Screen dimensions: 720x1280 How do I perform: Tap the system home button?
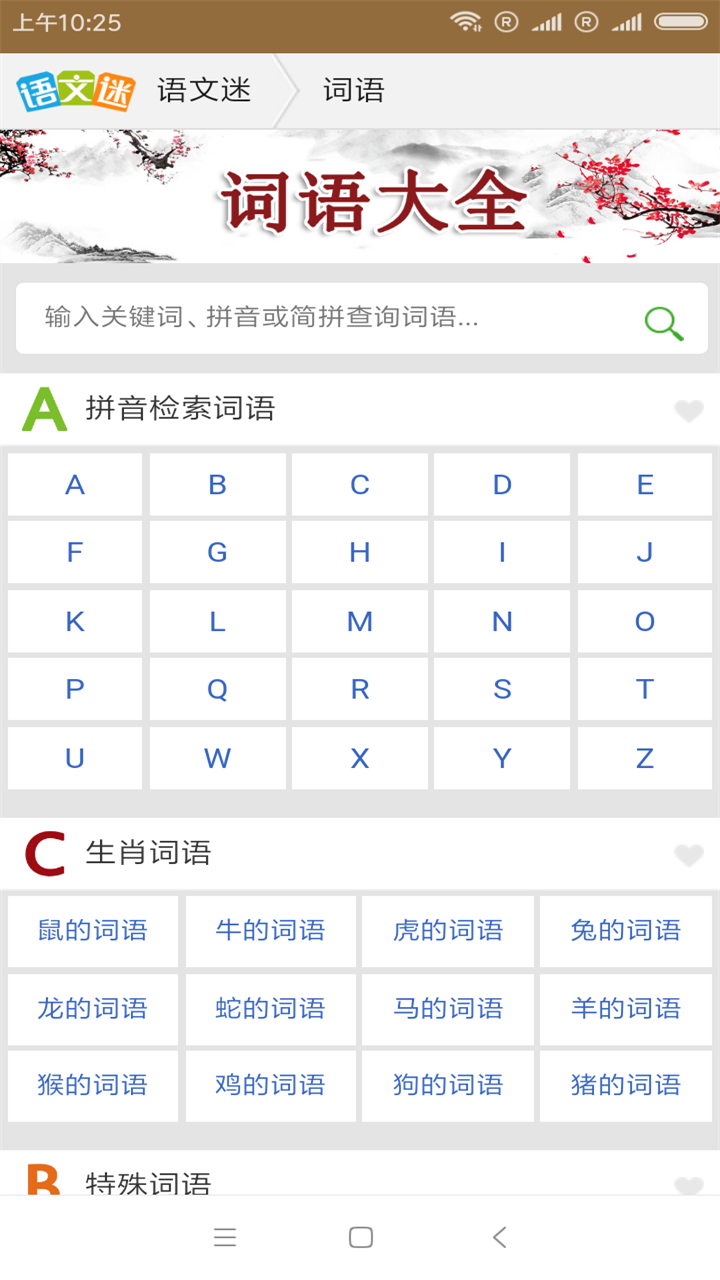[x=361, y=1237]
